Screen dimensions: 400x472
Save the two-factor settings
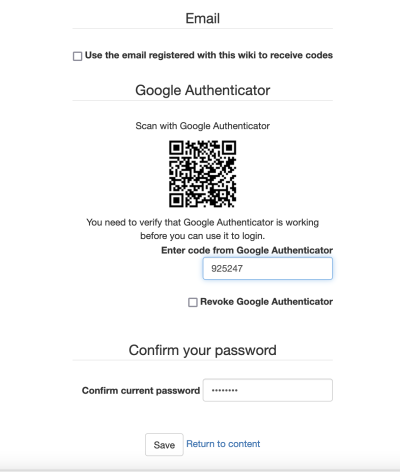click(164, 445)
